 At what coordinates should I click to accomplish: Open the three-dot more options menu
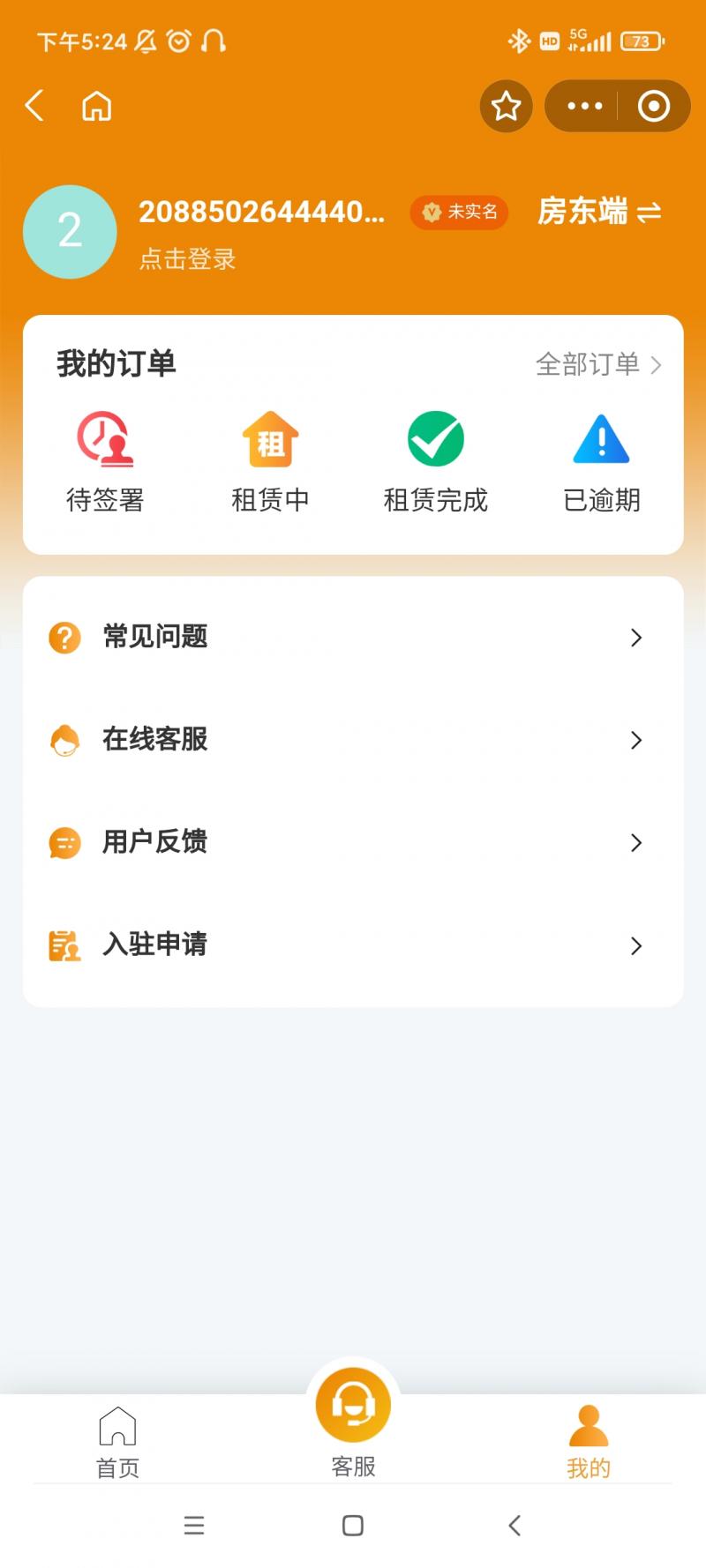[584, 107]
